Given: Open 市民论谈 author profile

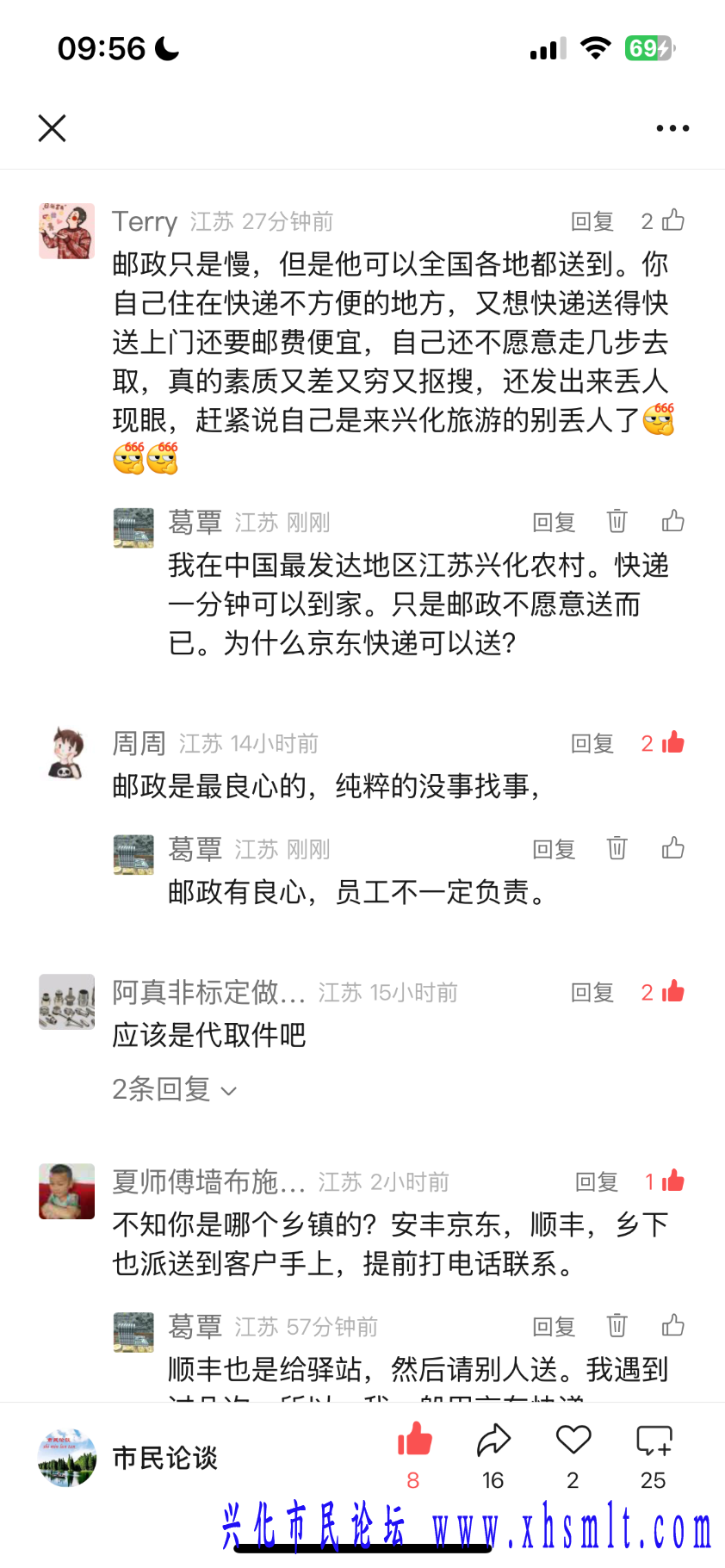Looking at the screenshot, I should pos(67,1457).
